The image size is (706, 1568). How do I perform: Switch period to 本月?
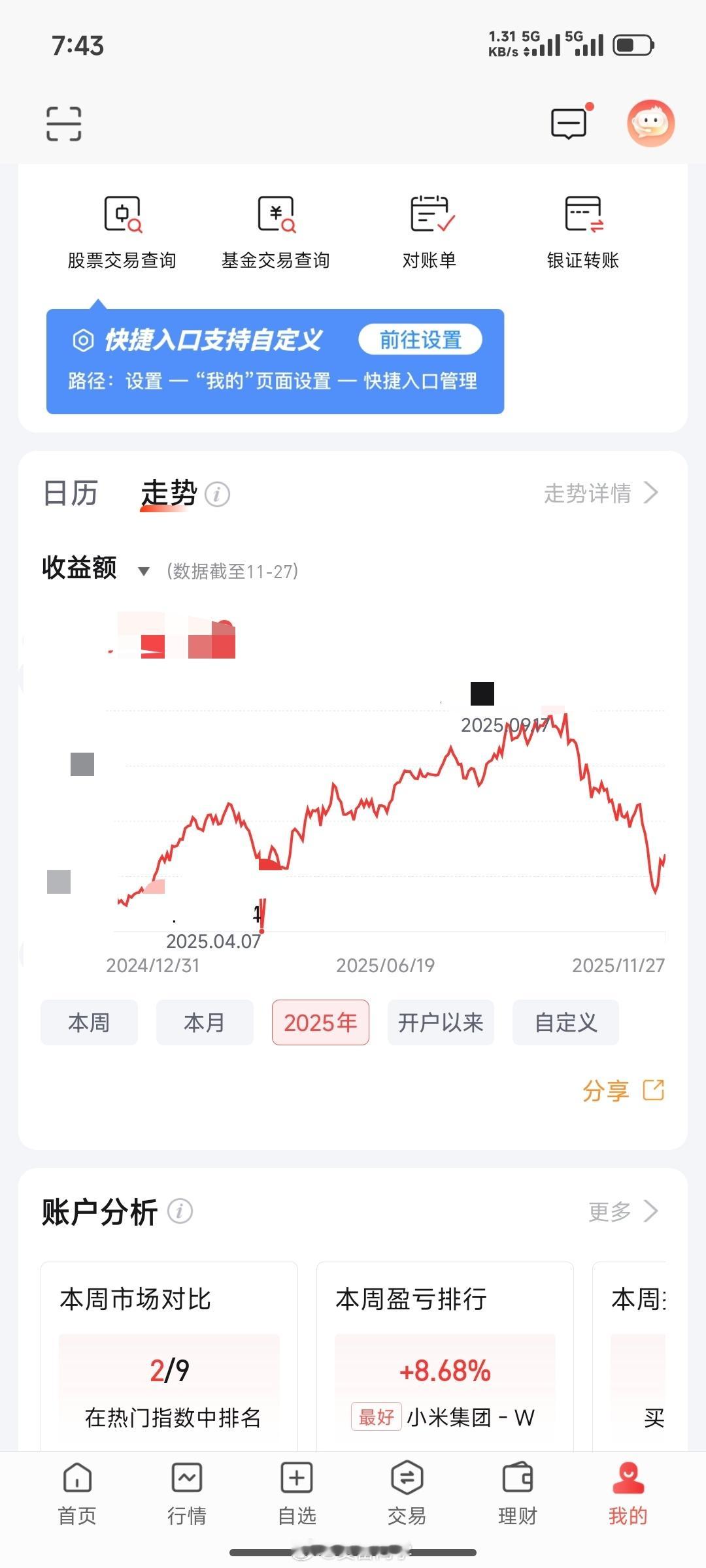[x=205, y=1022]
